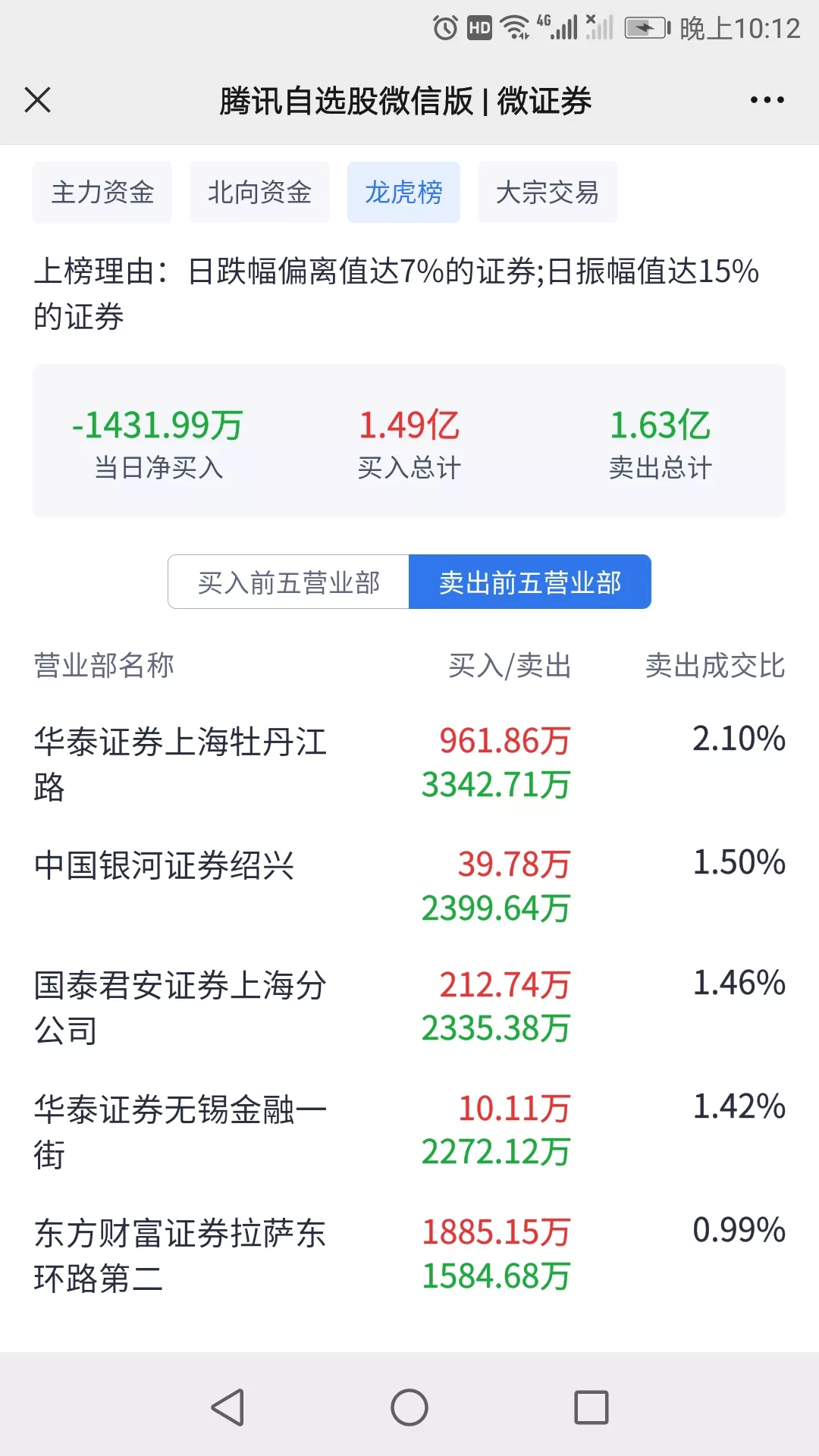819x1456 pixels.
Task: Open the three-dot overflow menu
Action: point(767,99)
